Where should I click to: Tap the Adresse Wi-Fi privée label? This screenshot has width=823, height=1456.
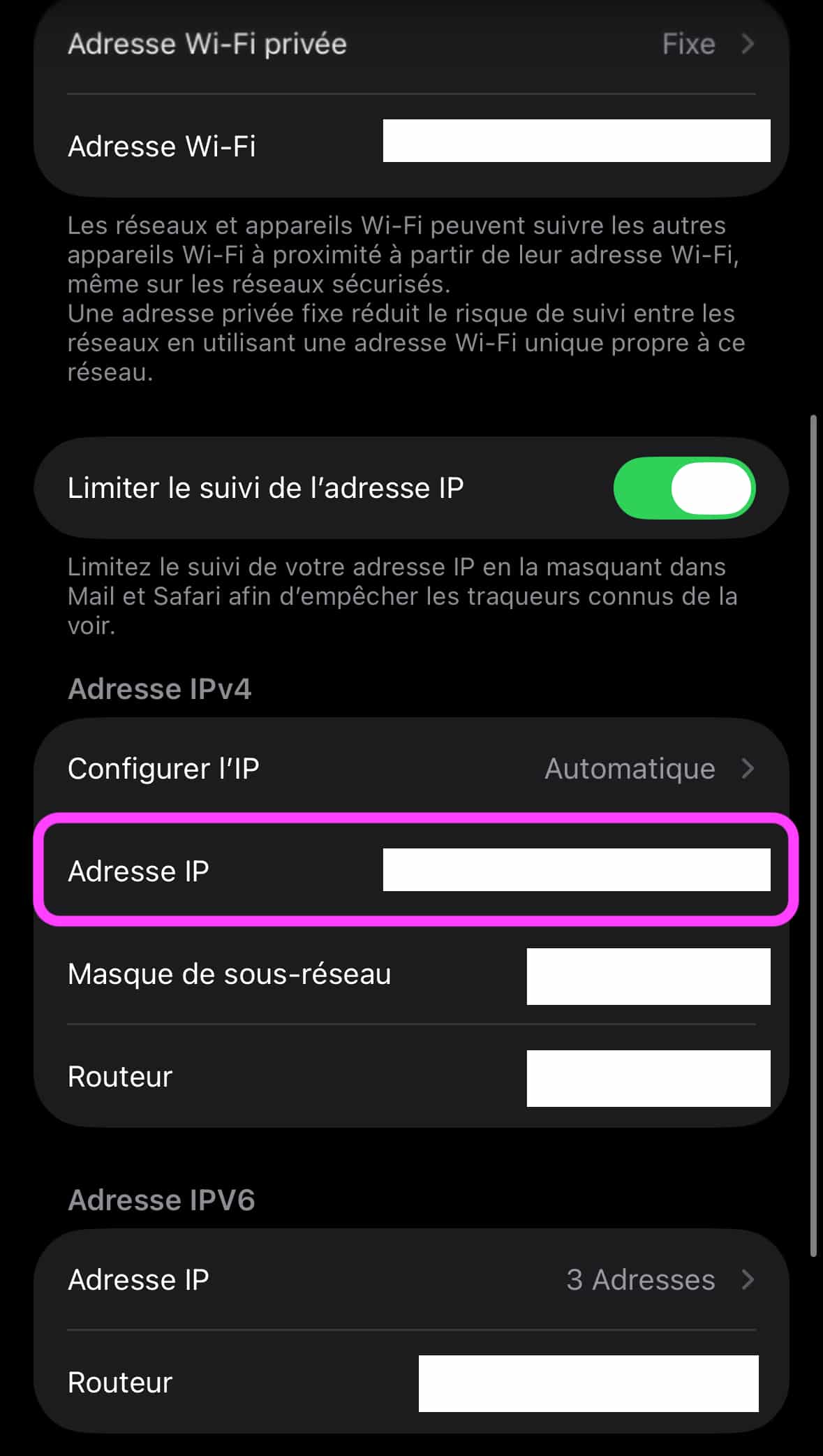(x=206, y=43)
